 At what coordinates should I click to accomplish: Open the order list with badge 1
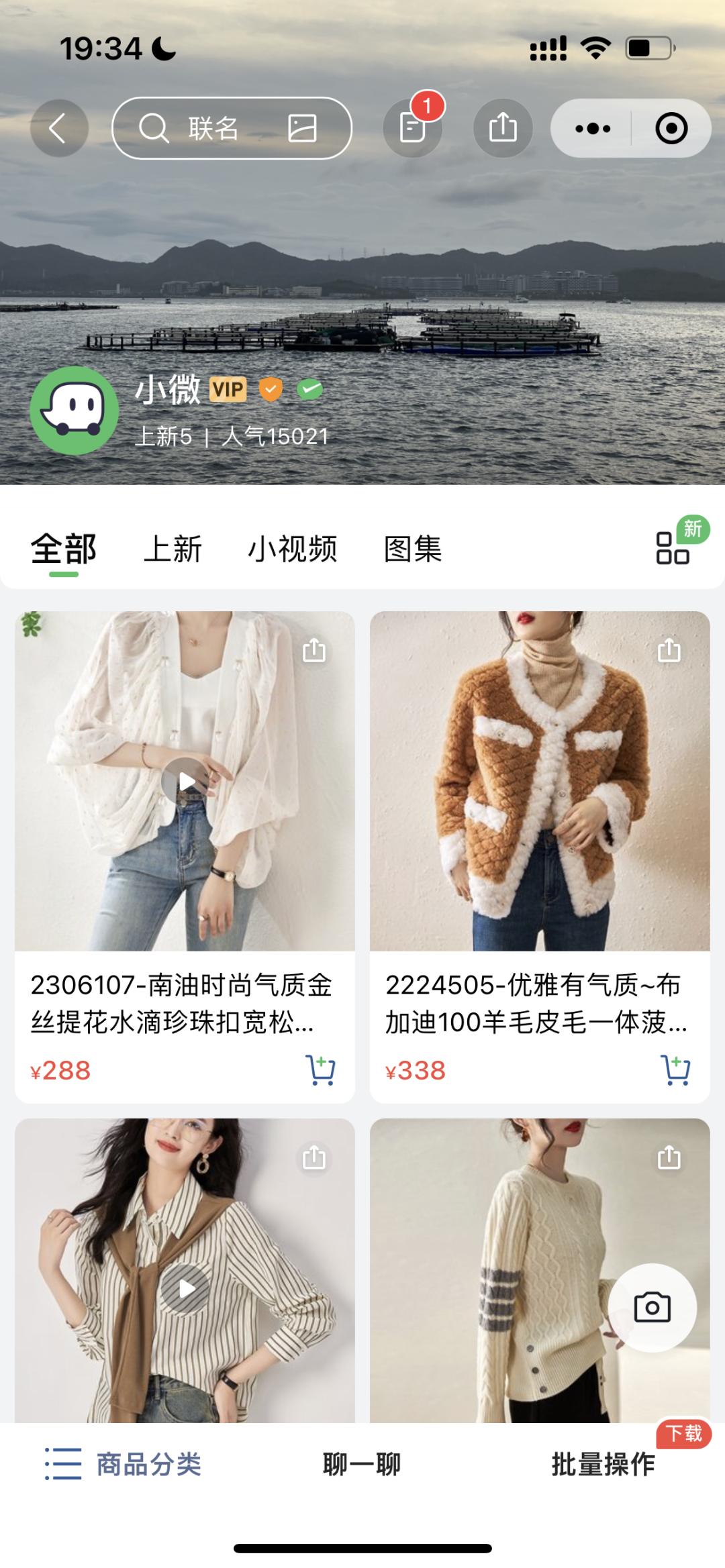[412, 128]
